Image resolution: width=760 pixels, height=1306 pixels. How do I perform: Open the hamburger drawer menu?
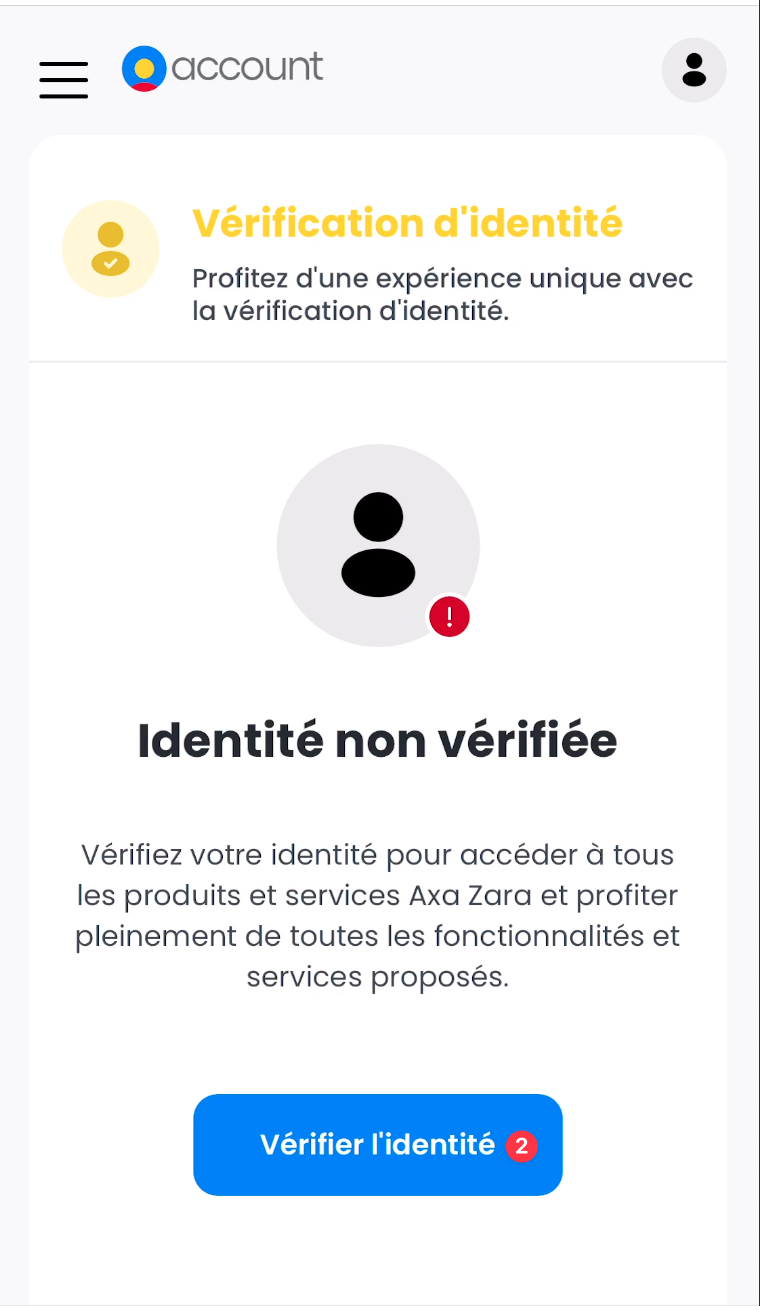[x=64, y=79]
